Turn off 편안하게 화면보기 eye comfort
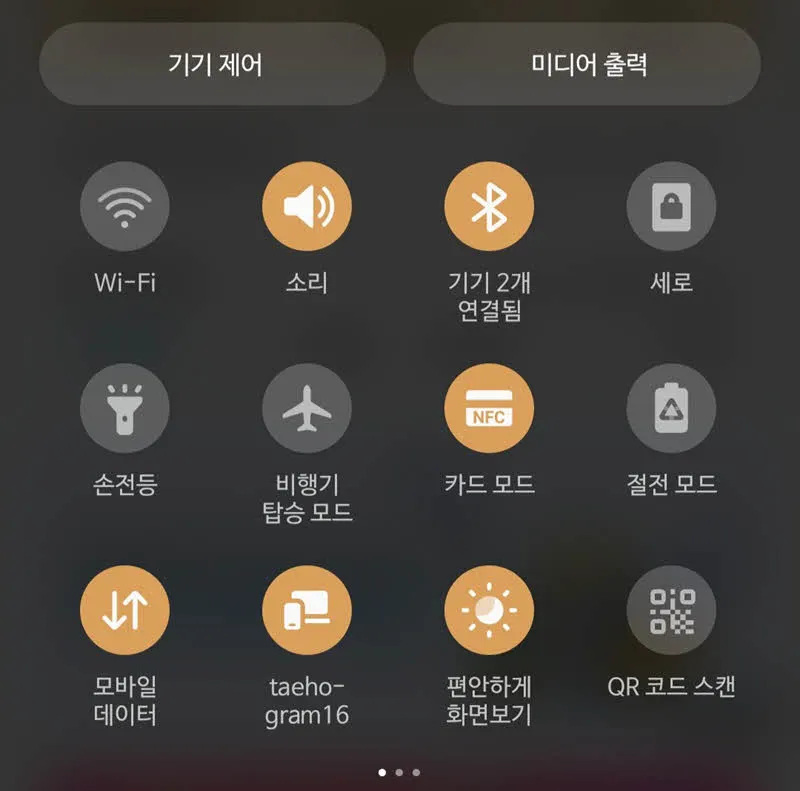The width and height of the screenshot is (800, 791). [x=489, y=610]
